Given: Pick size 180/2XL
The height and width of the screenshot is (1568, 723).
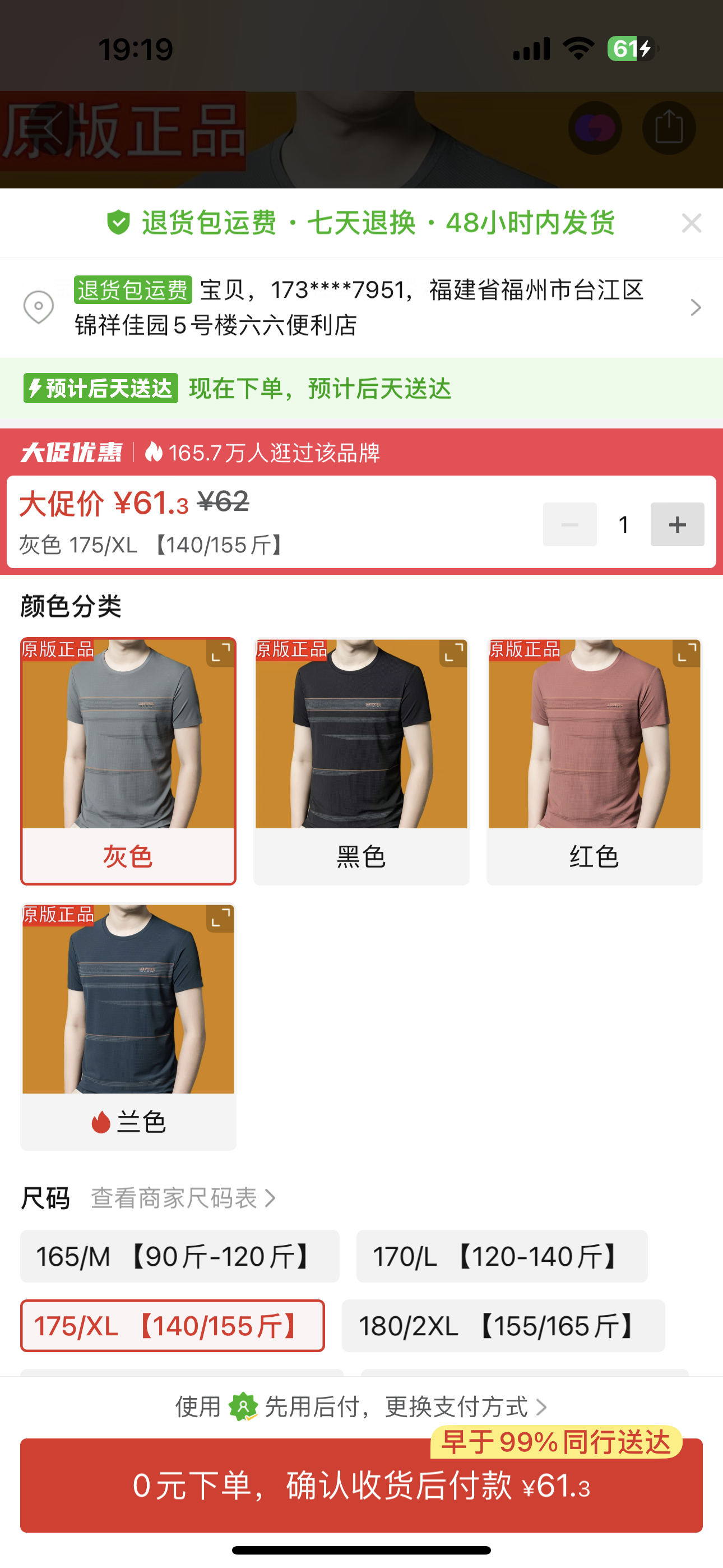Looking at the screenshot, I should (x=503, y=1326).
